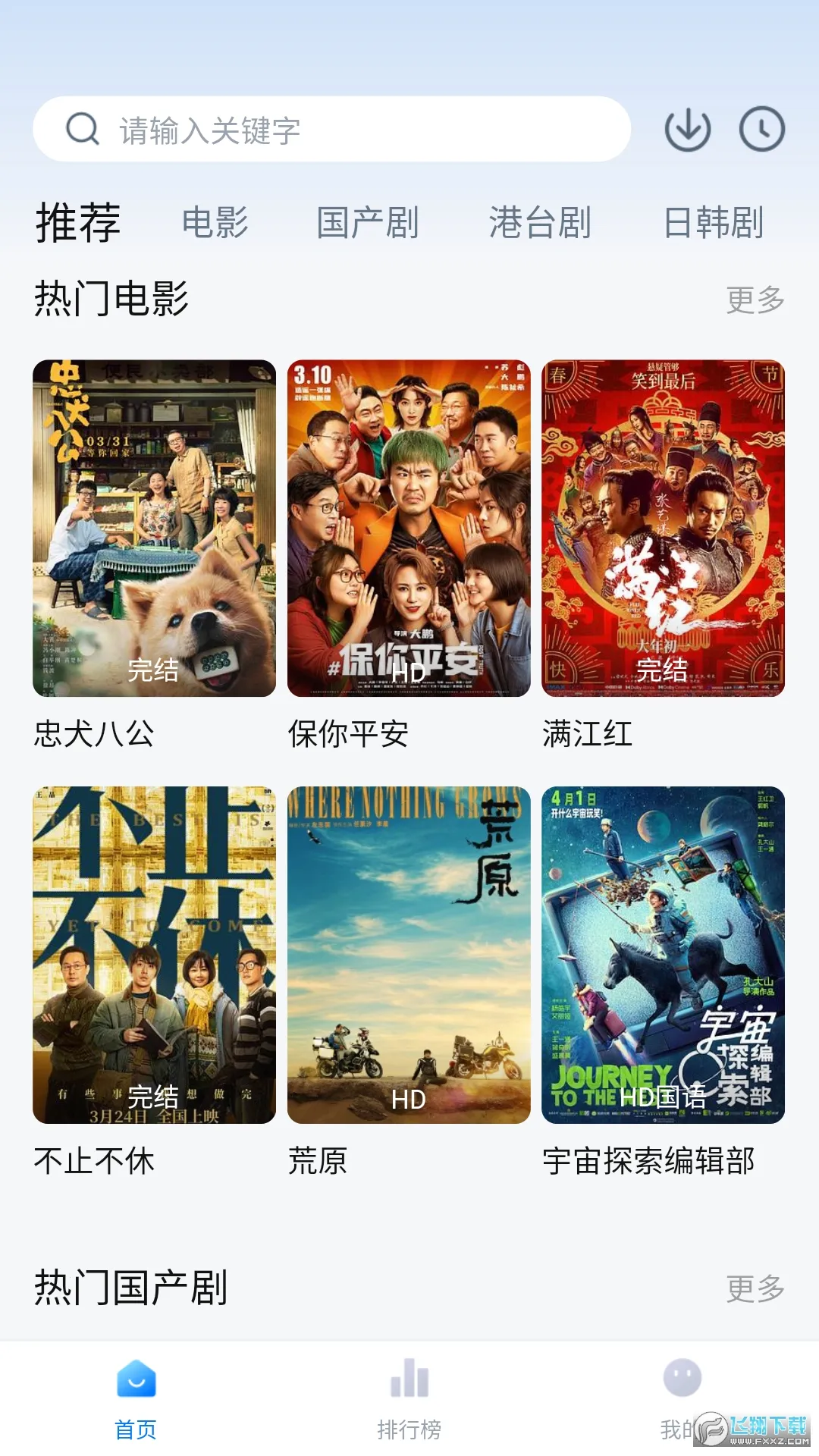View 更多 for 热门电影
Image resolution: width=819 pixels, height=1456 pixels.
[x=755, y=300]
